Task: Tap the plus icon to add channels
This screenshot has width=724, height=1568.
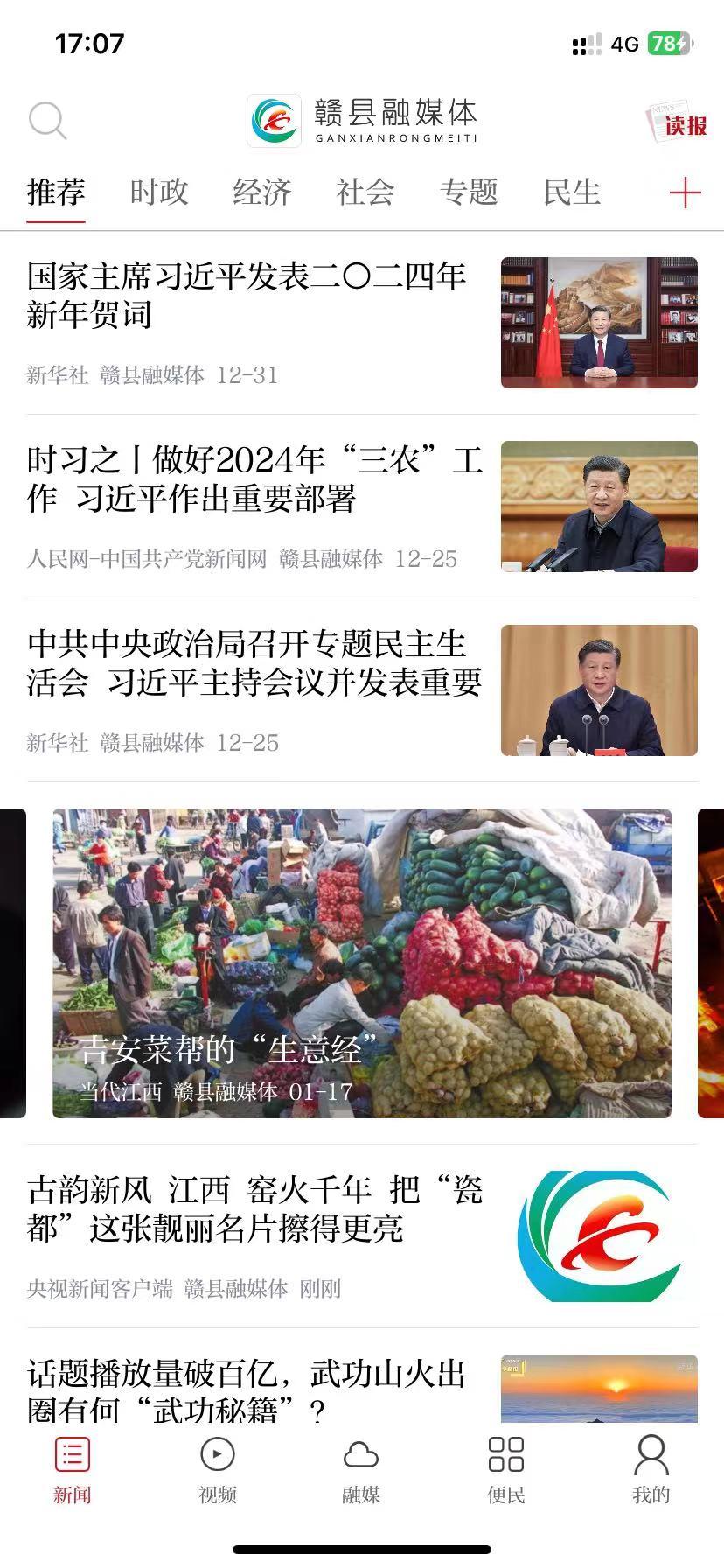Action: point(686,192)
